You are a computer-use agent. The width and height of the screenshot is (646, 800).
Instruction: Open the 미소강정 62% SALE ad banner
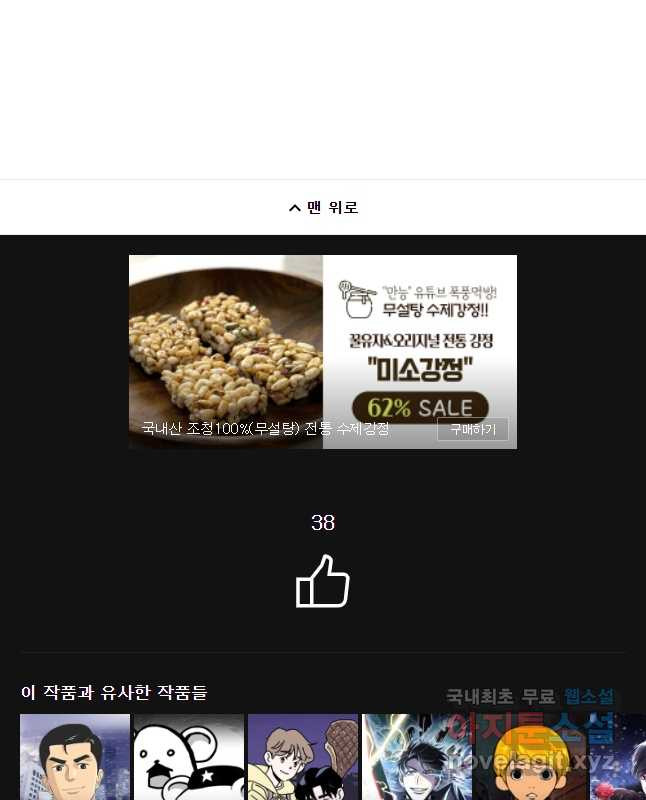[x=322, y=350]
